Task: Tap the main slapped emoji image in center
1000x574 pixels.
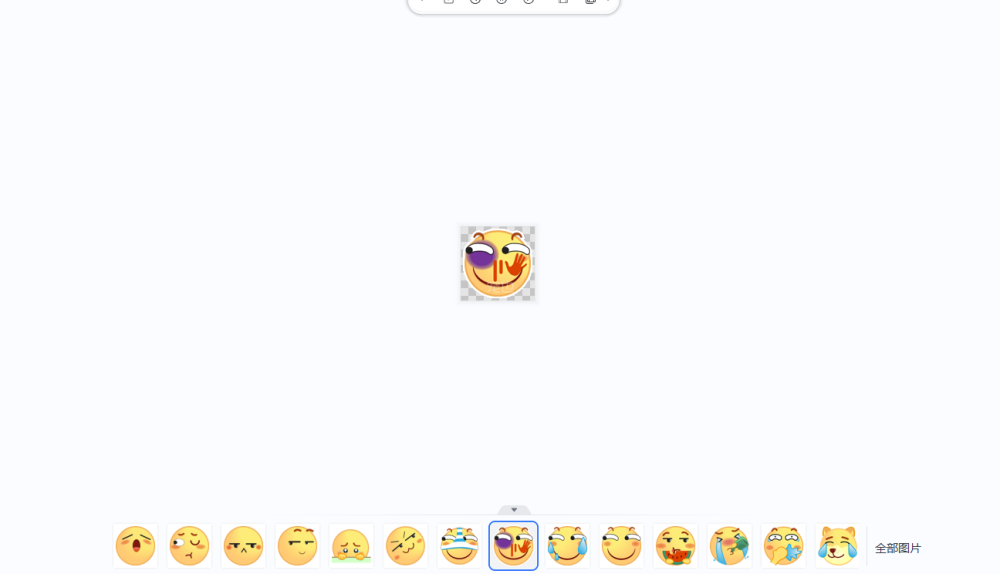Action: point(497,263)
